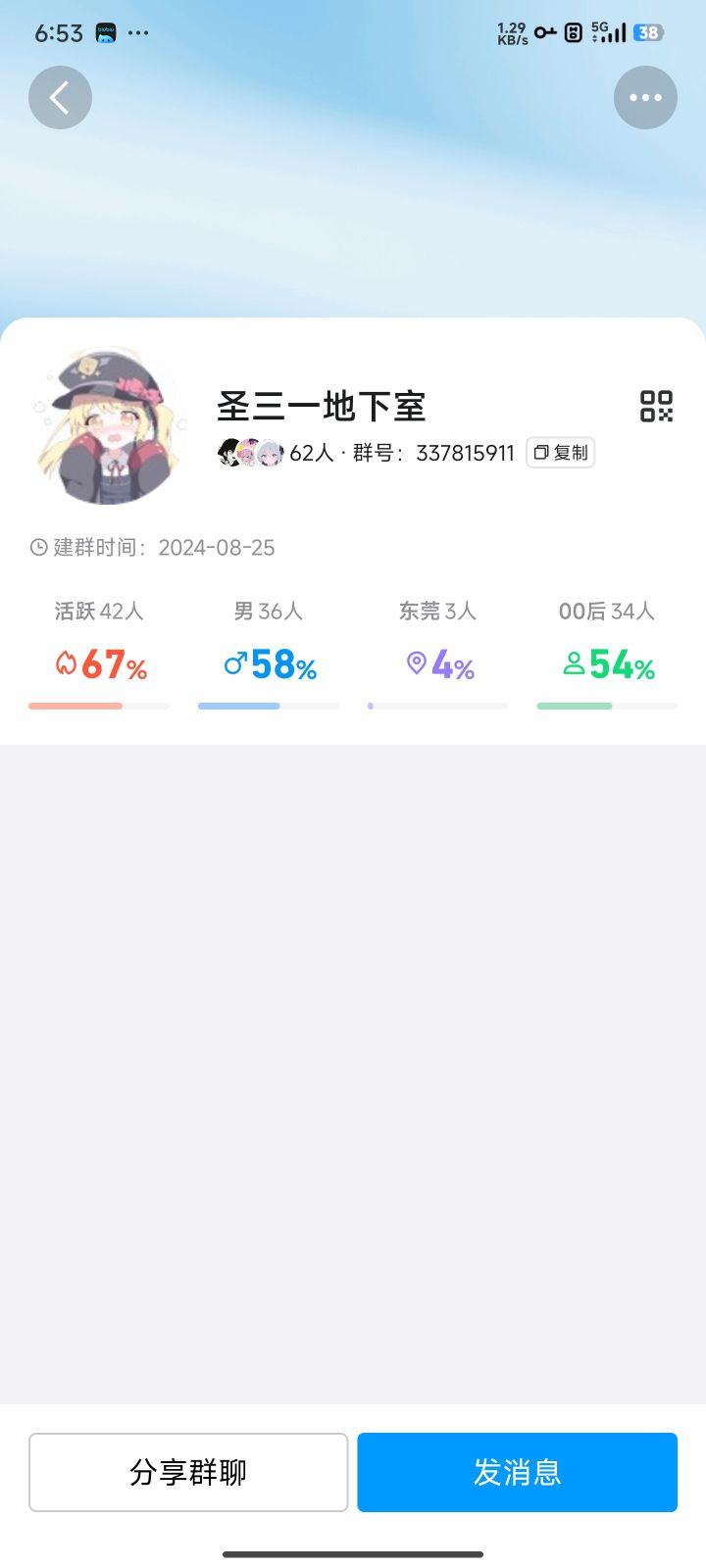Open the group QR code icon
Viewport: 706px width, 1568px height.
[x=656, y=406]
